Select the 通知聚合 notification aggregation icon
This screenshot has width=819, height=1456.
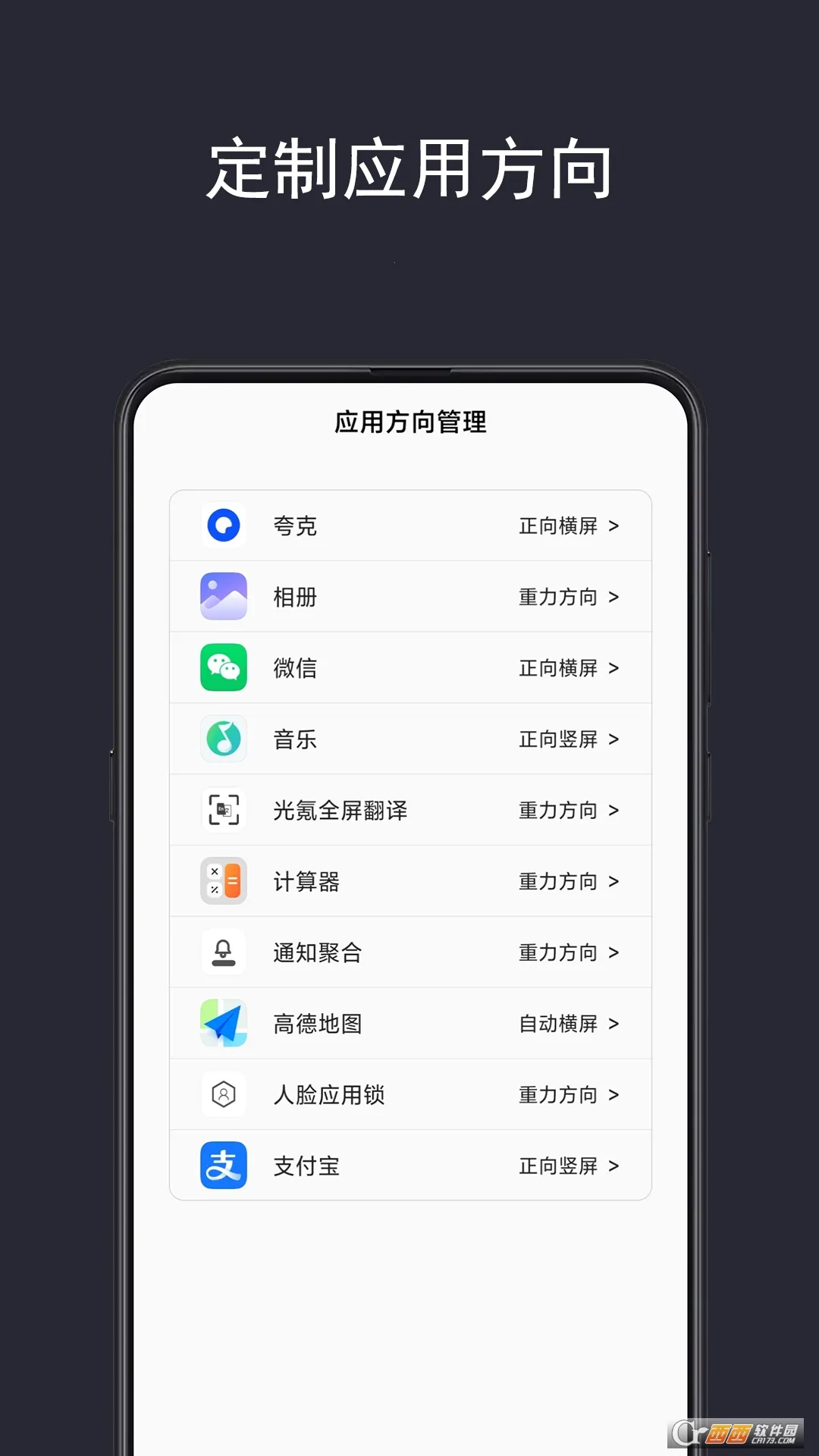(224, 953)
